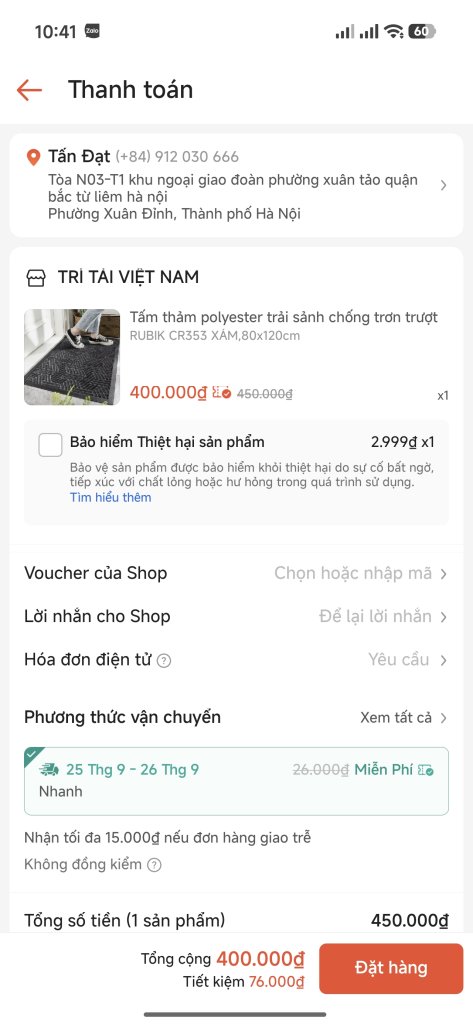Go back from the Thanh toán screen
Screen dimensions: 473x1024
(x=29, y=89)
